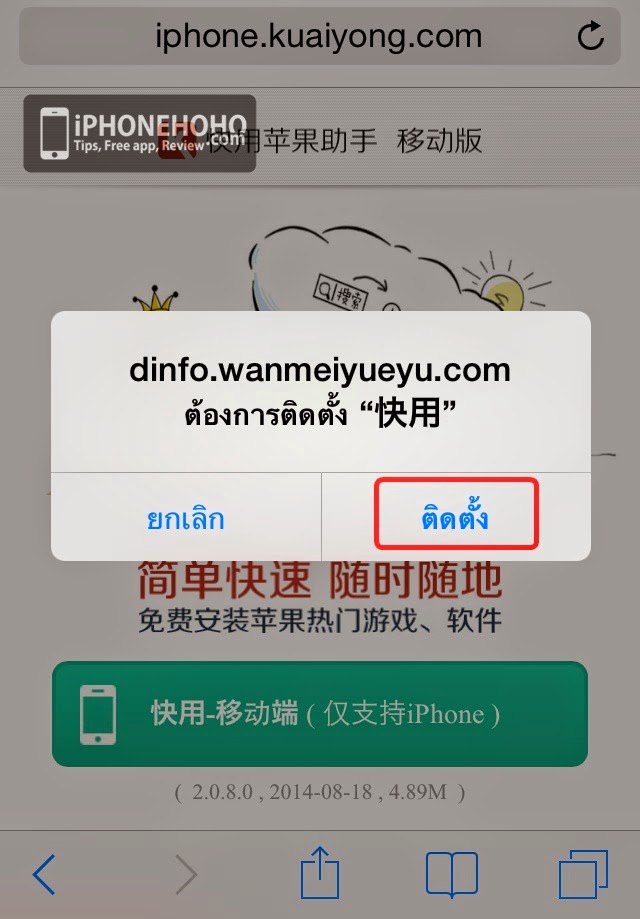Tap the green 快用-移动端 download button

(x=319, y=713)
